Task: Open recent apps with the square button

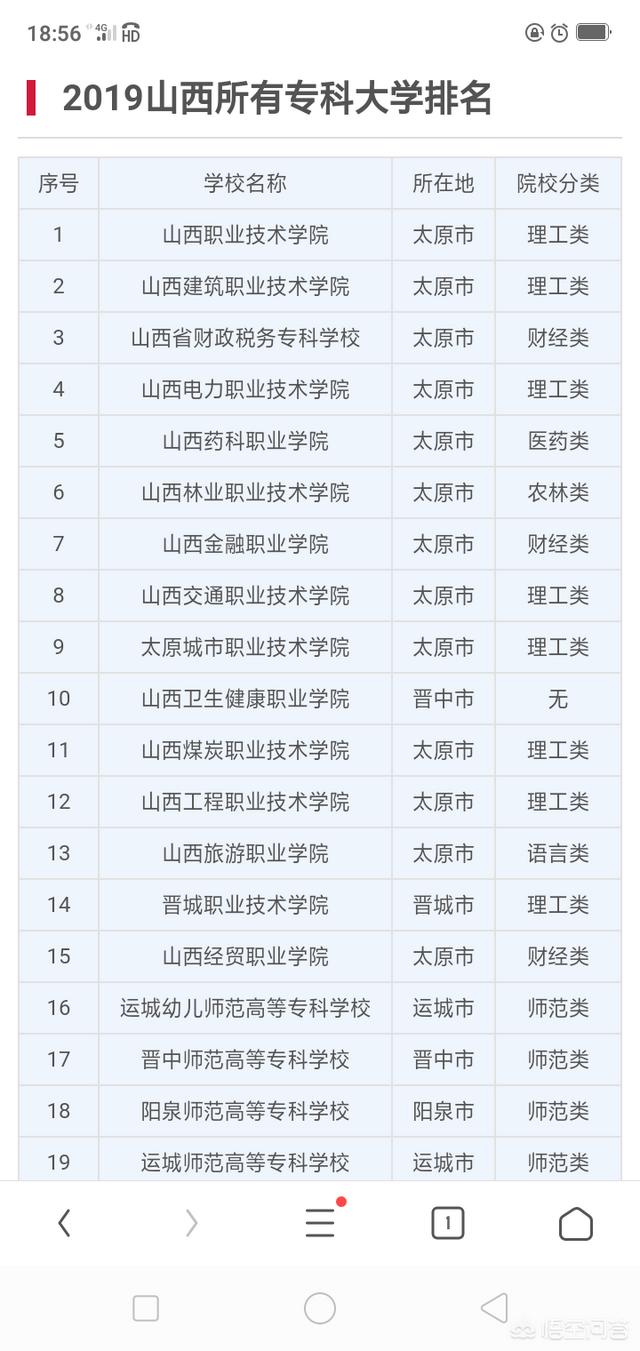Action: 146,1308
